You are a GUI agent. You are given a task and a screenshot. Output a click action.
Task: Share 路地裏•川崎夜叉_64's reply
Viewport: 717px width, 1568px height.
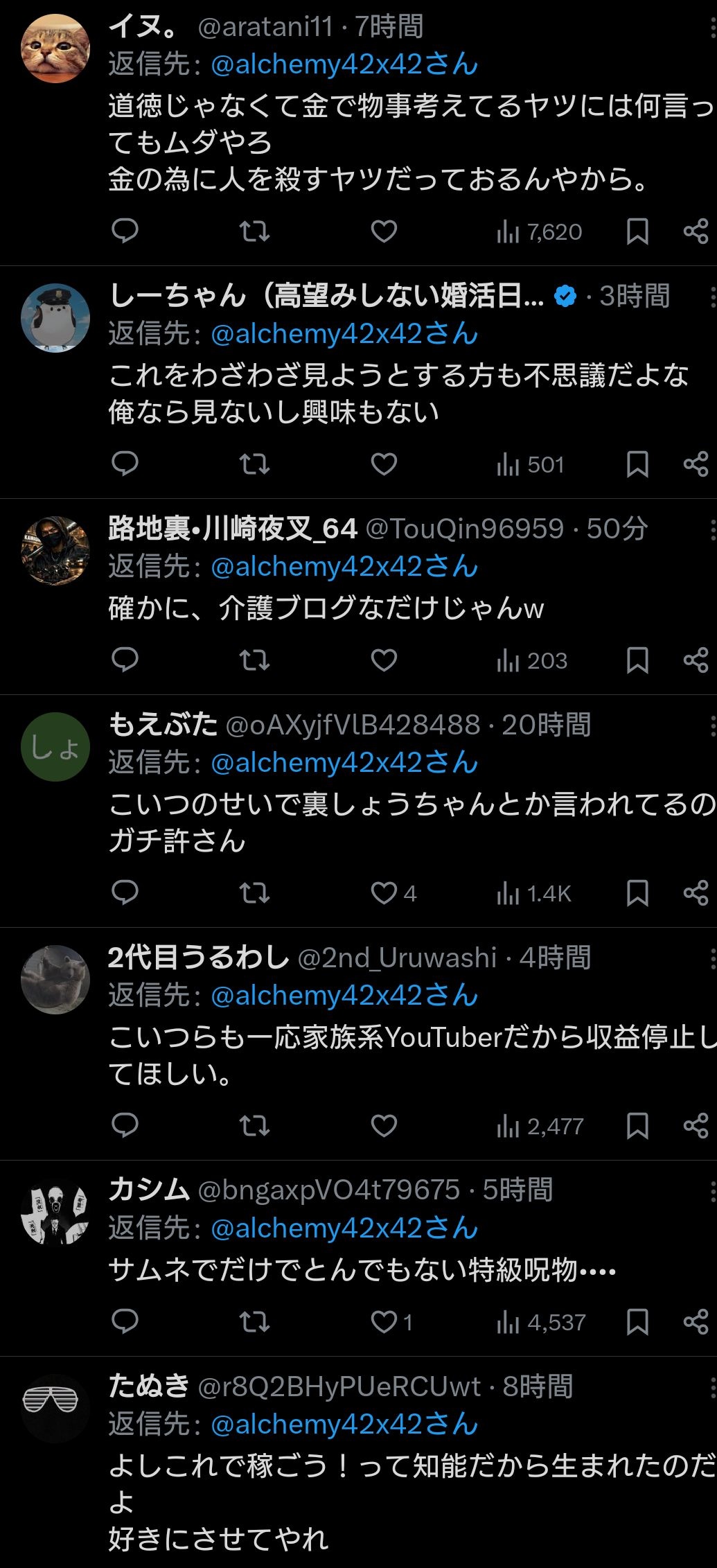(x=696, y=660)
